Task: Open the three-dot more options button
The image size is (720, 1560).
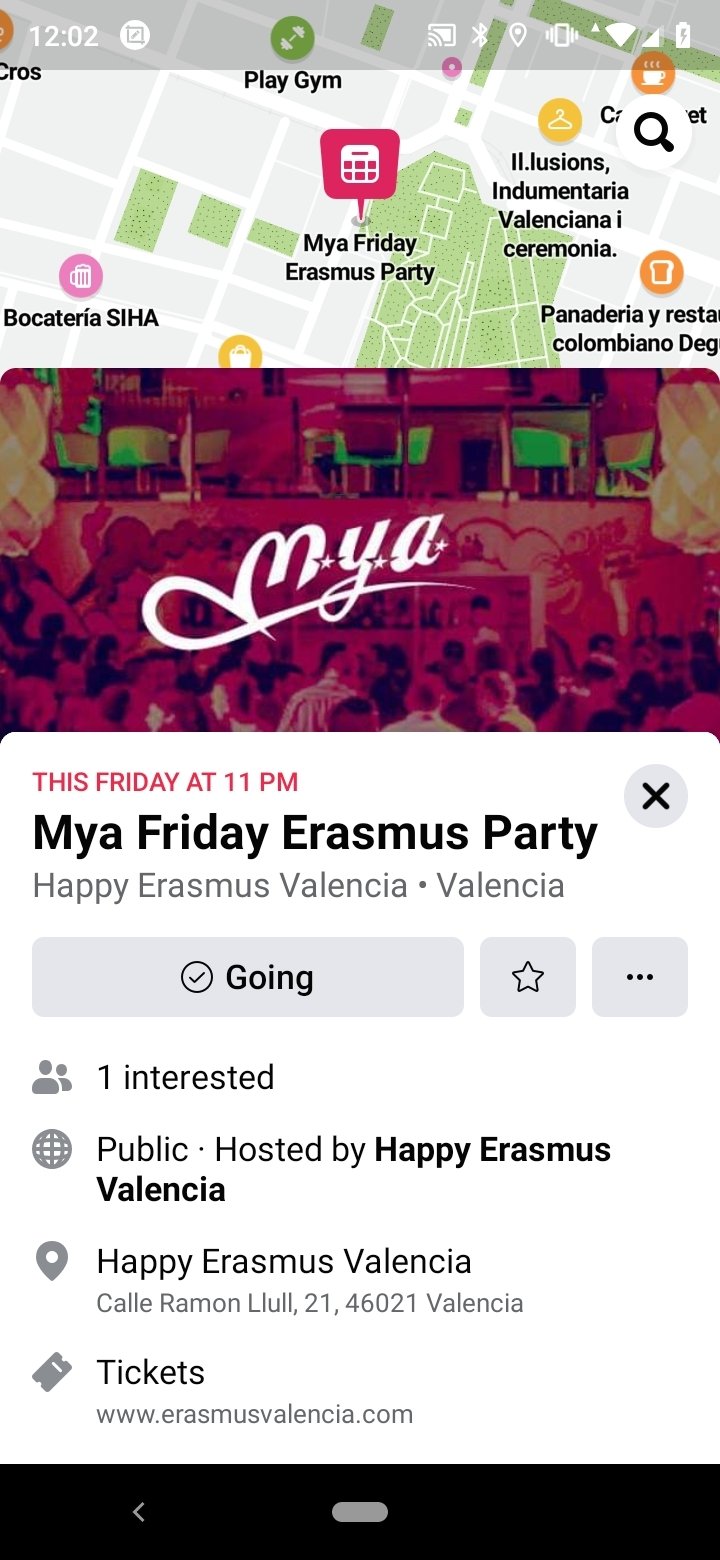Action: [x=639, y=977]
